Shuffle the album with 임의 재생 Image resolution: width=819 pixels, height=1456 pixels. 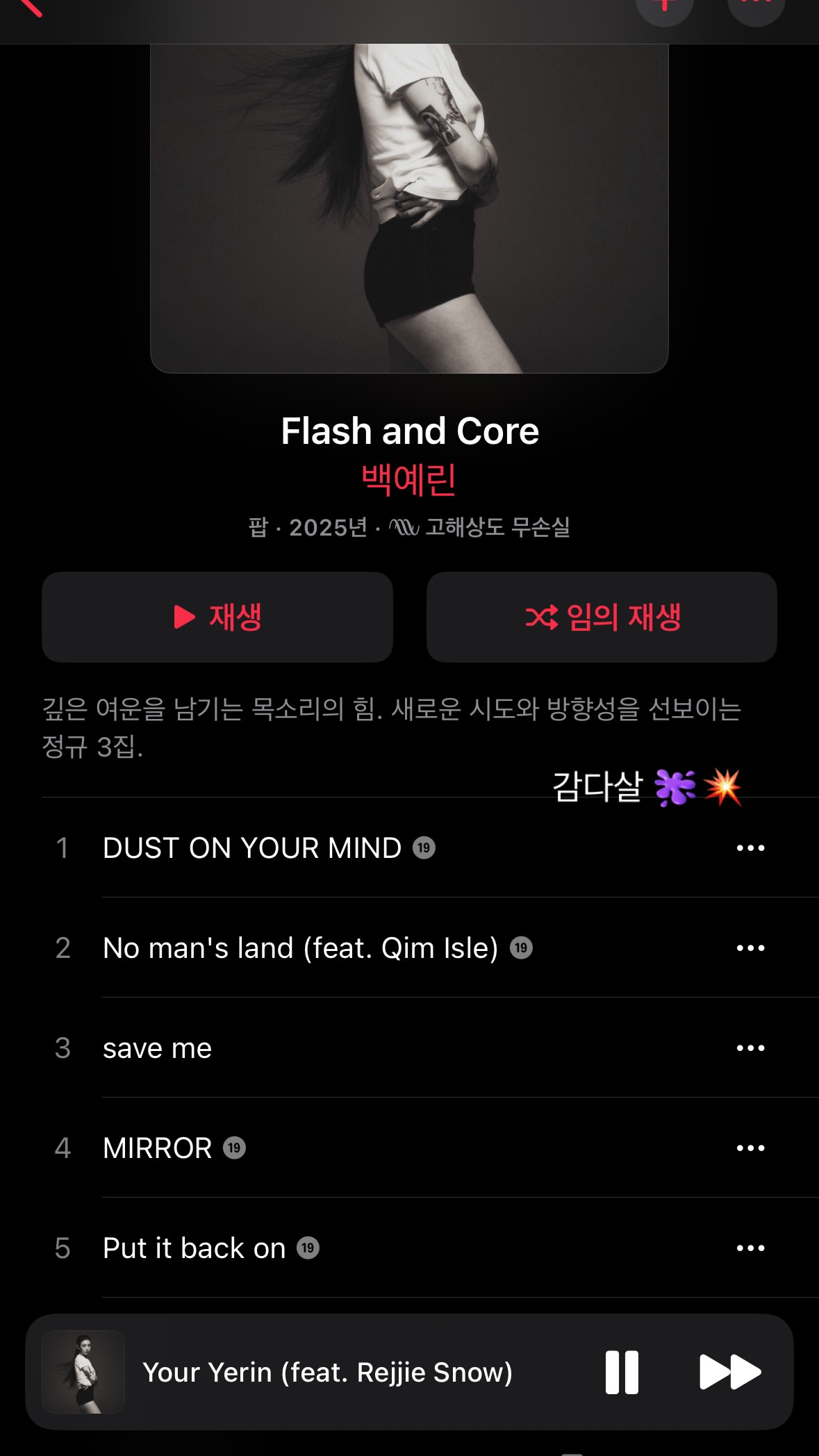click(602, 617)
